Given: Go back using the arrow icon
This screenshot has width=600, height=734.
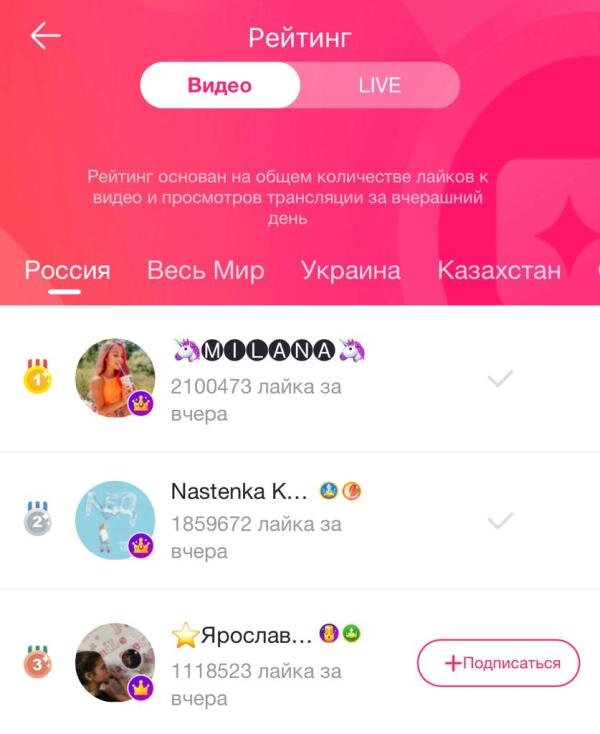Looking at the screenshot, I should (x=45, y=37).
